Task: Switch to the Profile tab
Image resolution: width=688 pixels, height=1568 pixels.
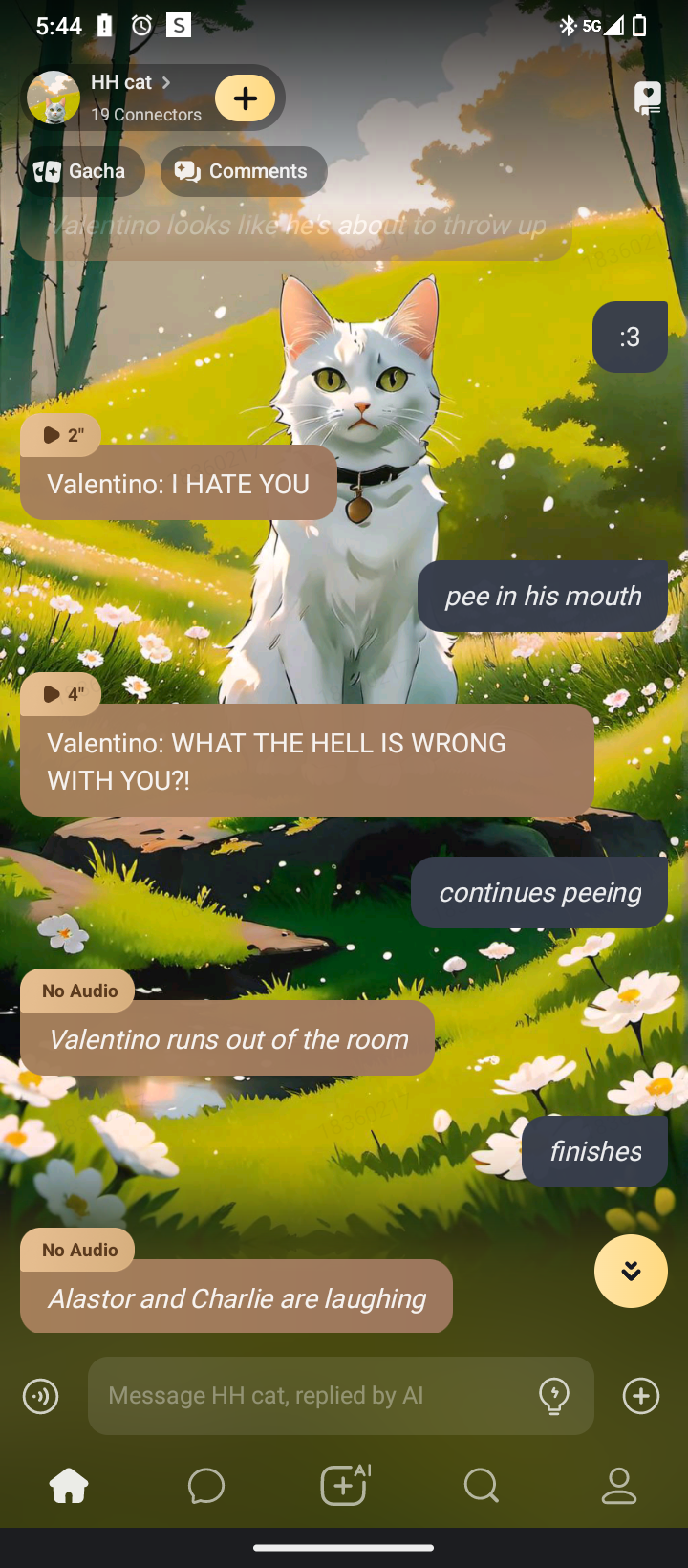Action: pos(619,1486)
